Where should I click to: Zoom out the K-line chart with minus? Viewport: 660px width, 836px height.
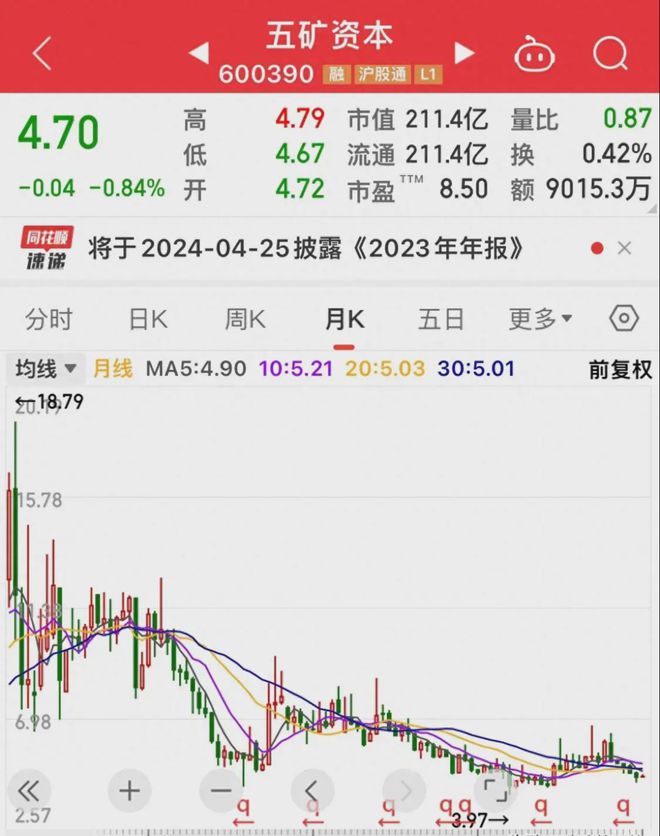(221, 790)
